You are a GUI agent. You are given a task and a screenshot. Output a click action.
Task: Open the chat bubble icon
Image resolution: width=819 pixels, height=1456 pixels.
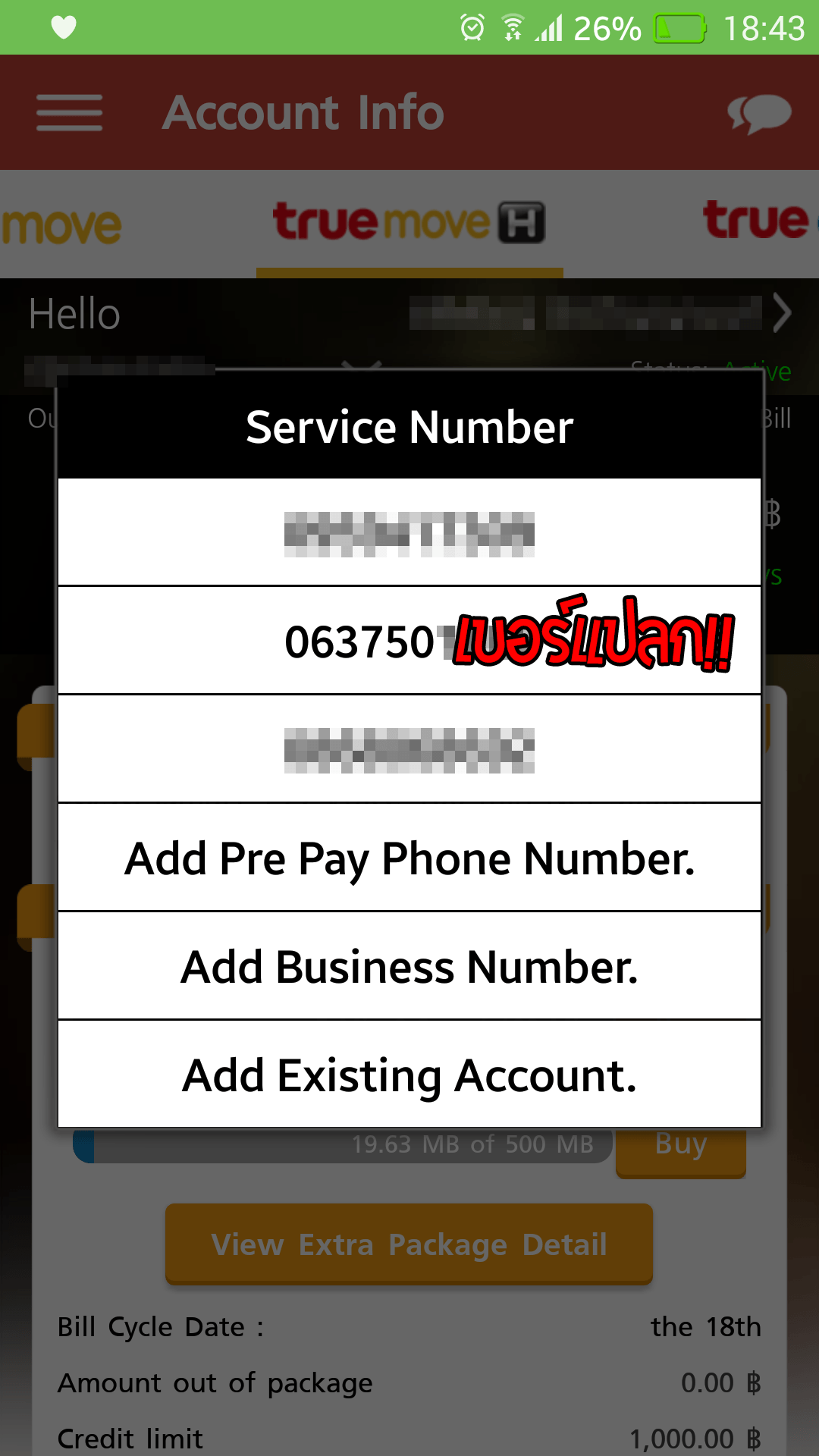758,114
